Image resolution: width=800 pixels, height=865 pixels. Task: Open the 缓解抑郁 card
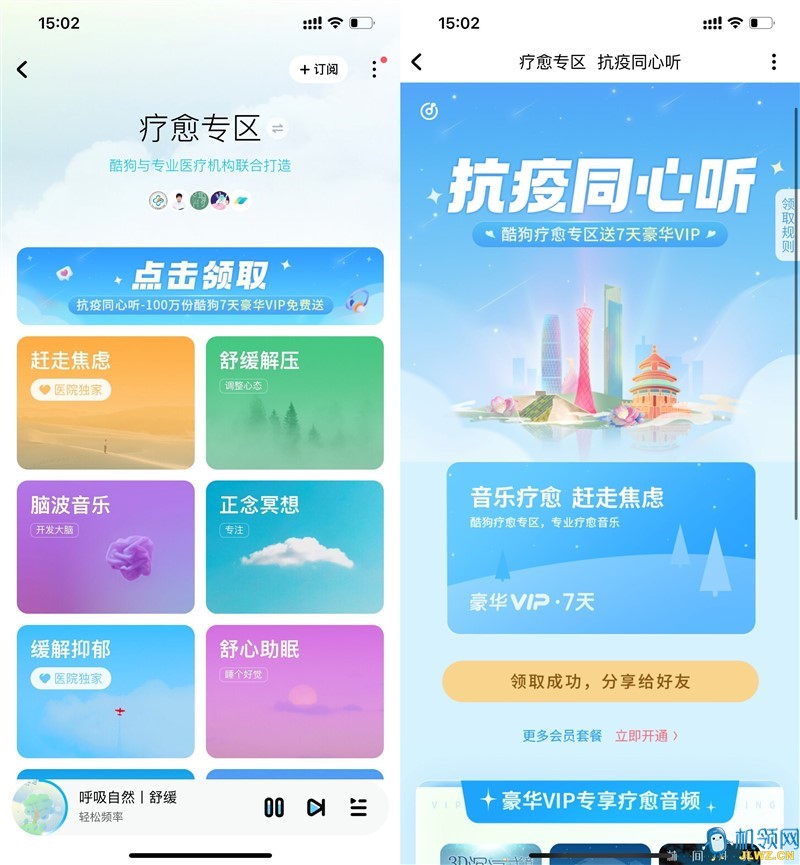pos(106,691)
